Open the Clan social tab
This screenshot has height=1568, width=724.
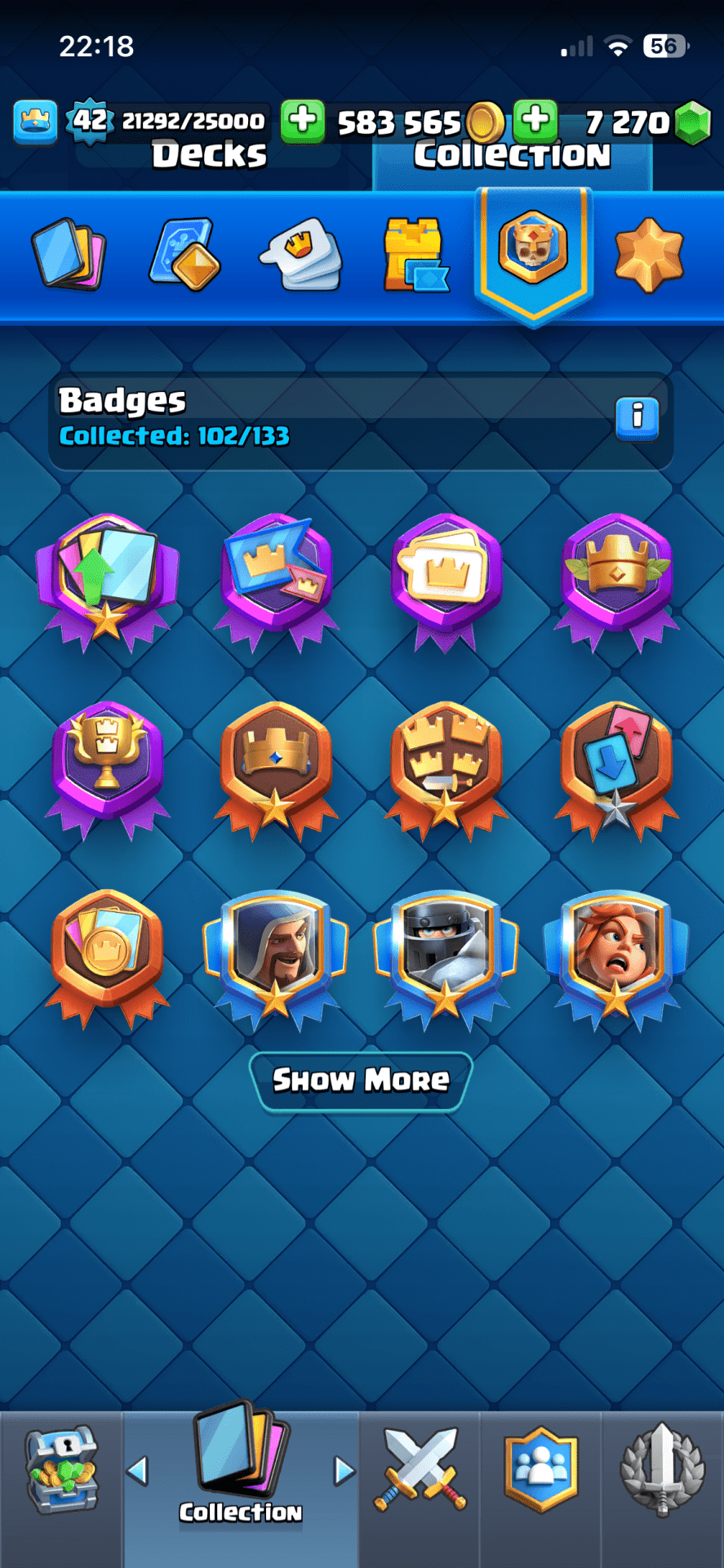[x=540, y=1468]
